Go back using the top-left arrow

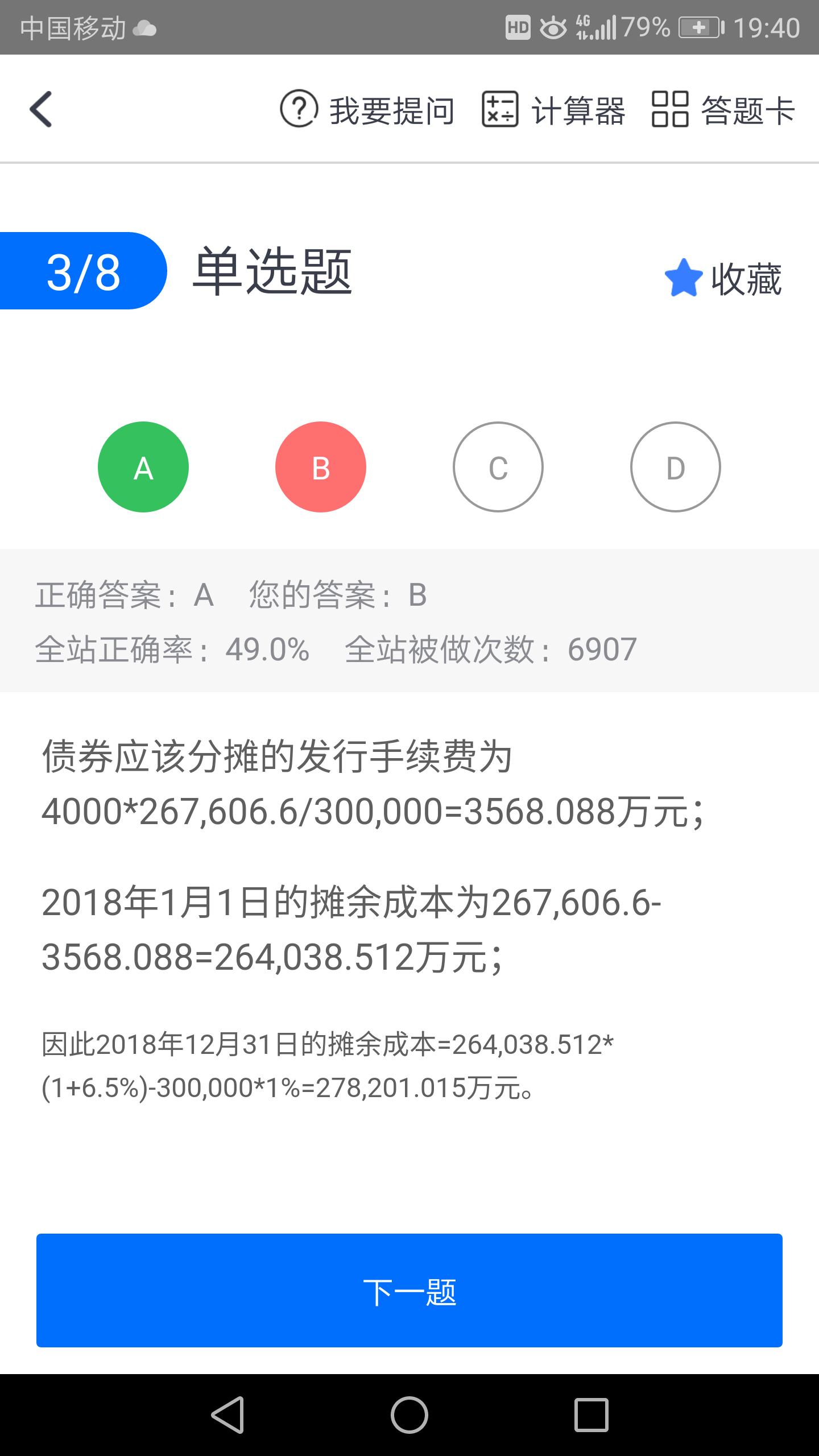41,109
